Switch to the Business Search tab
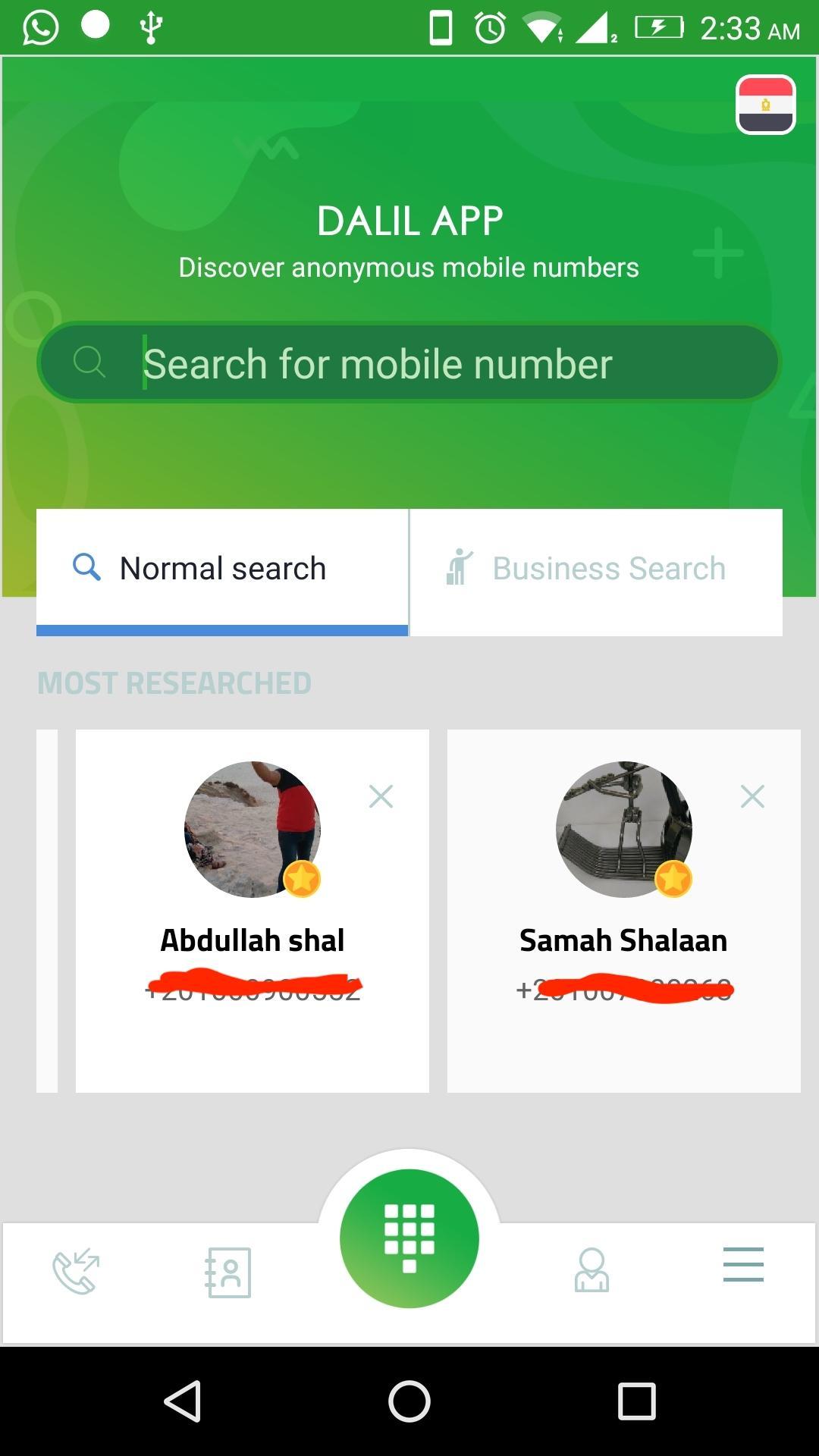 pos(596,571)
